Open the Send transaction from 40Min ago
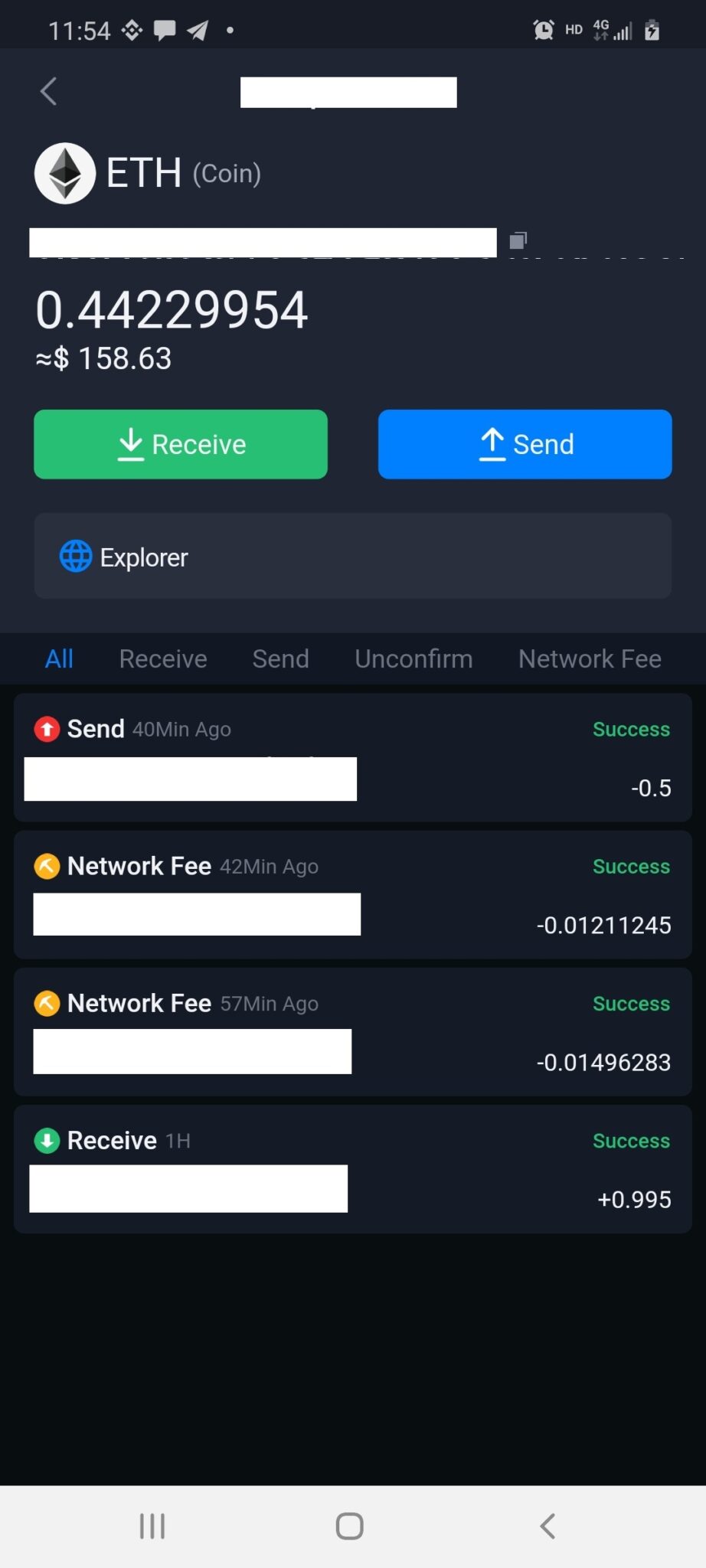Viewport: 706px width, 1568px height. pyautogui.click(x=352, y=758)
